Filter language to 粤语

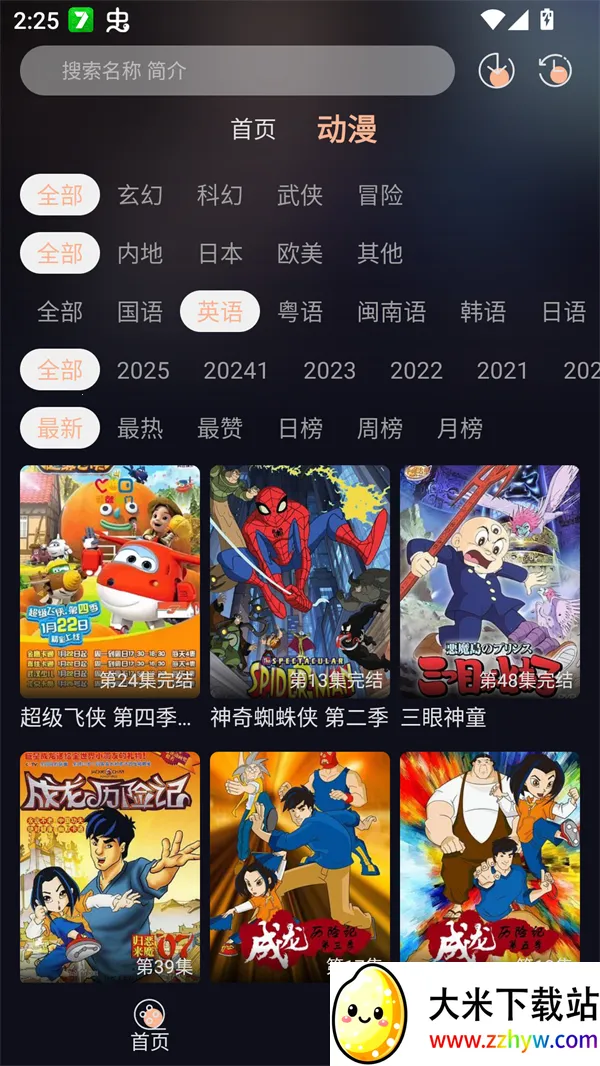pos(300,312)
